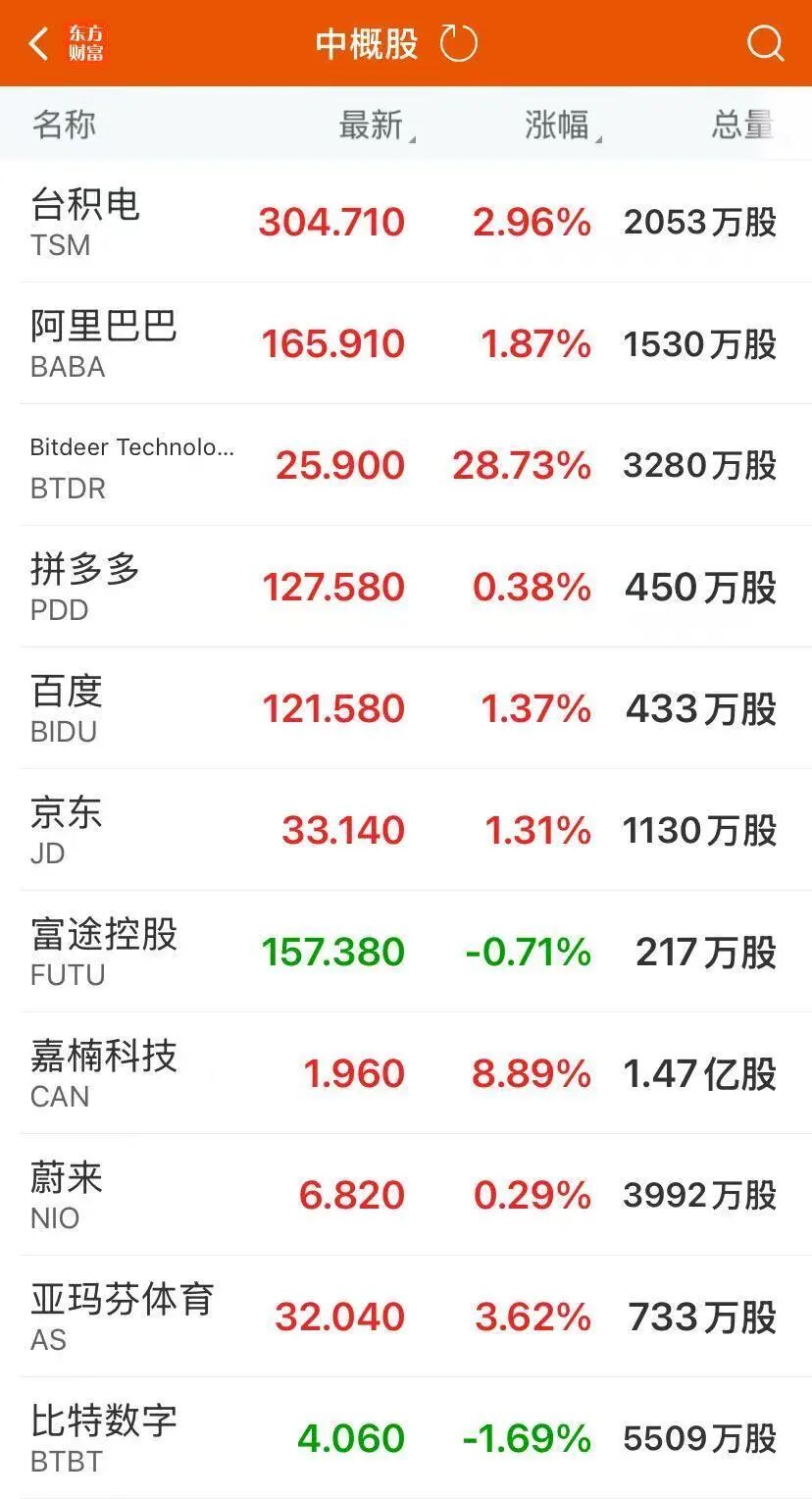Open 亚玛芬体育 AS quote details
The width and height of the screenshot is (812, 1499).
tap(406, 1318)
